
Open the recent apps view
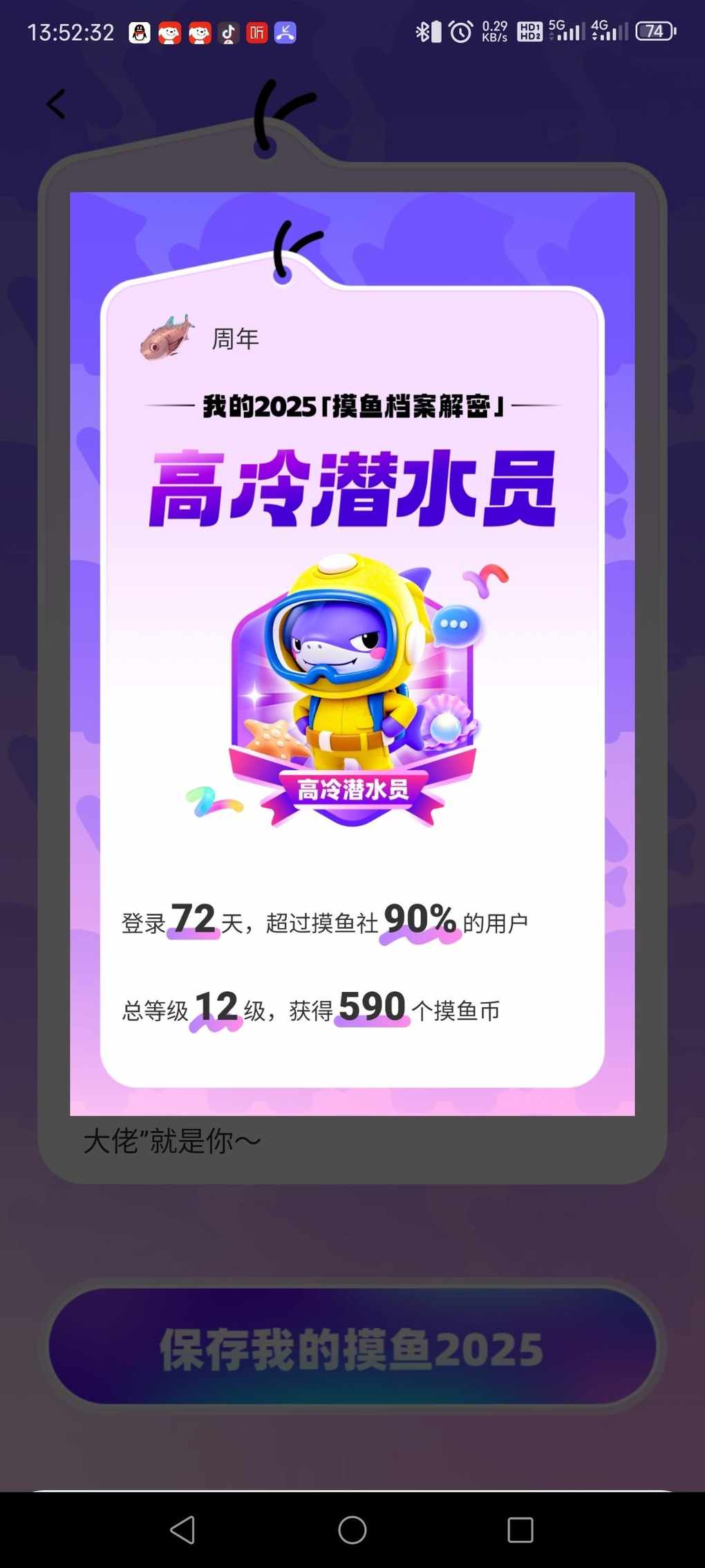[x=520, y=1529]
